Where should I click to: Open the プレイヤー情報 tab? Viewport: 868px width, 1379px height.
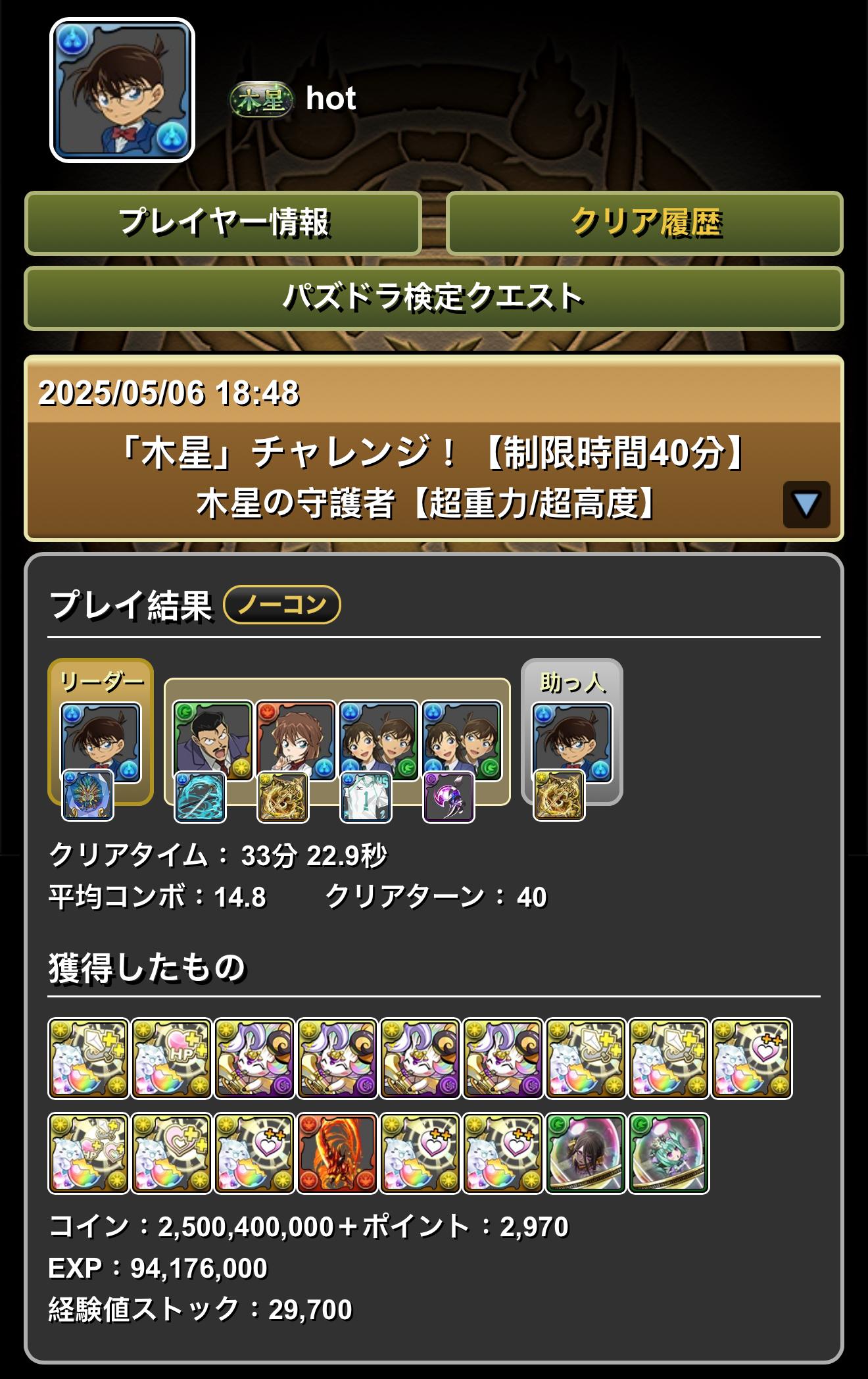(x=223, y=223)
